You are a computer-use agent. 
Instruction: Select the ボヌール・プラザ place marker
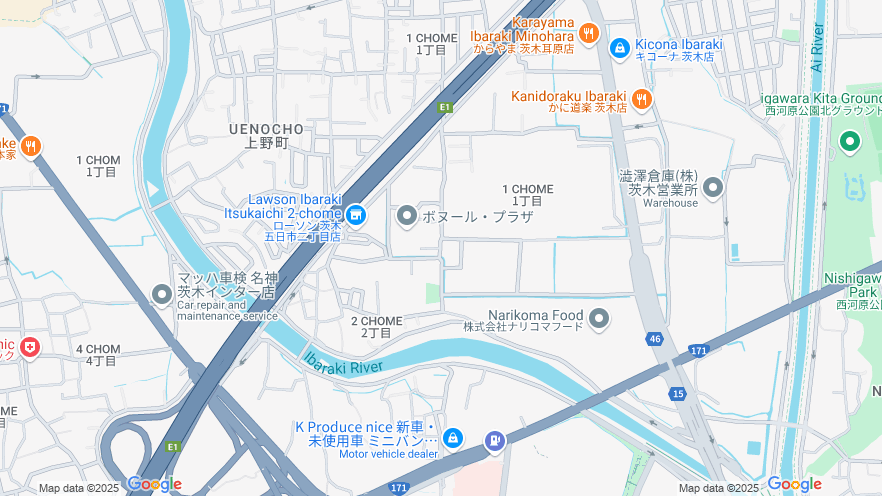407,215
